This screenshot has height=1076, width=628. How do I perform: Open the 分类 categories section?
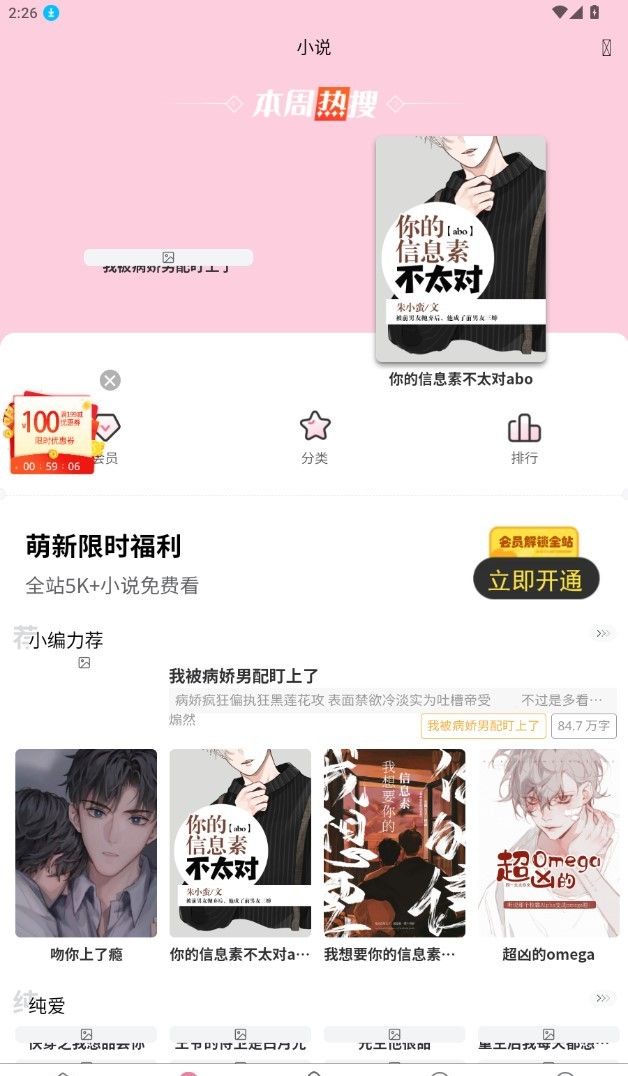tap(315, 437)
